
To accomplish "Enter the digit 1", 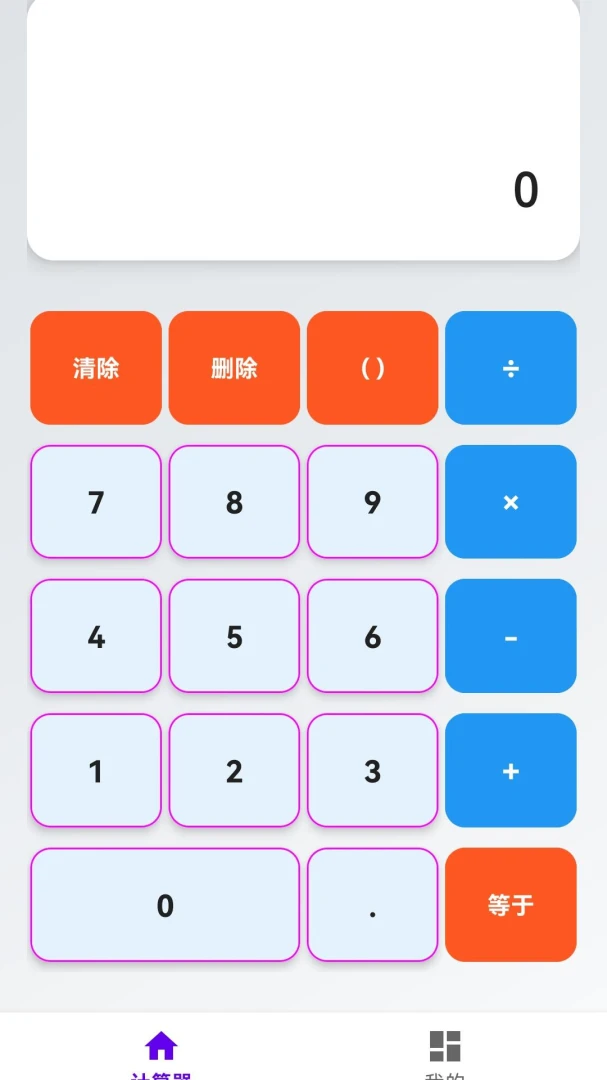I will [x=96, y=770].
